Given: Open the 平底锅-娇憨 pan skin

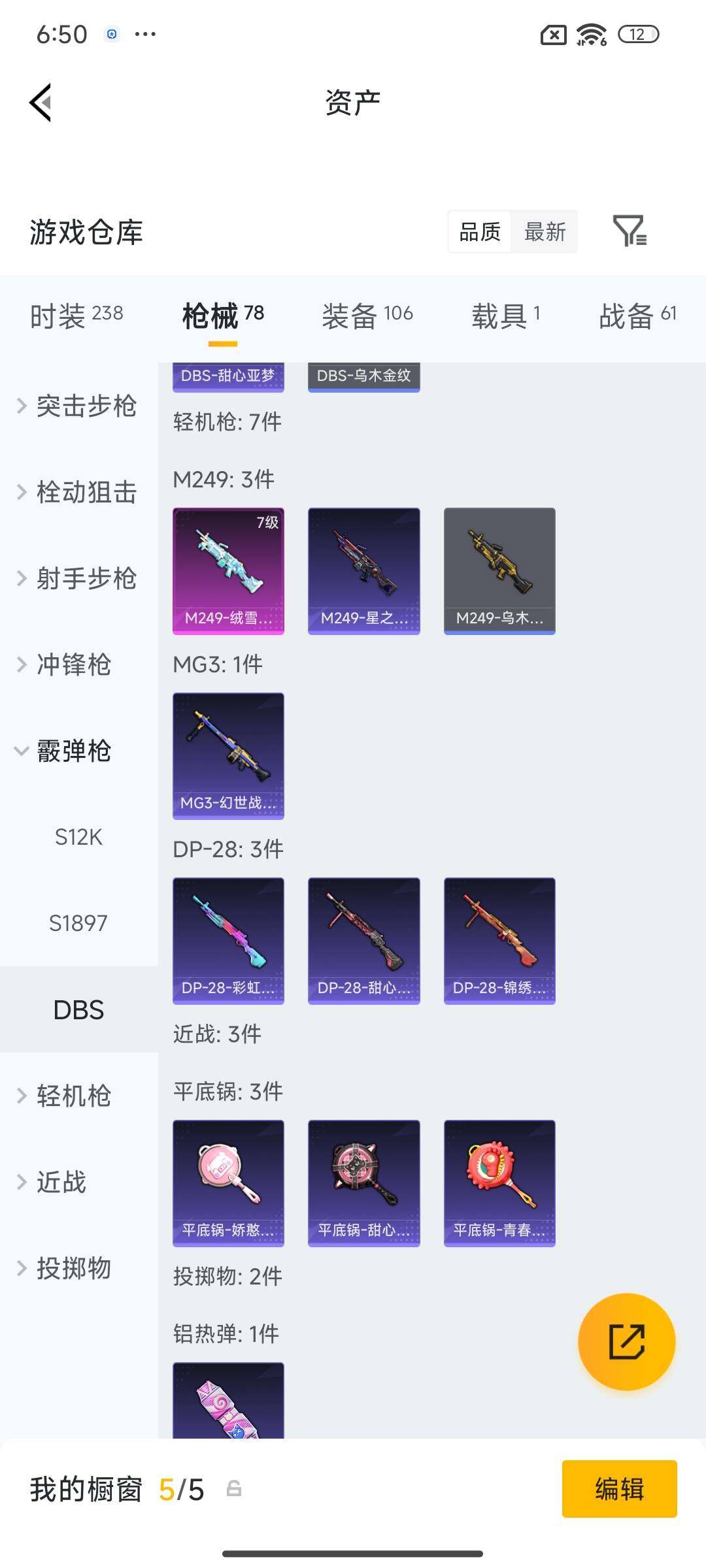Looking at the screenshot, I should point(228,1183).
